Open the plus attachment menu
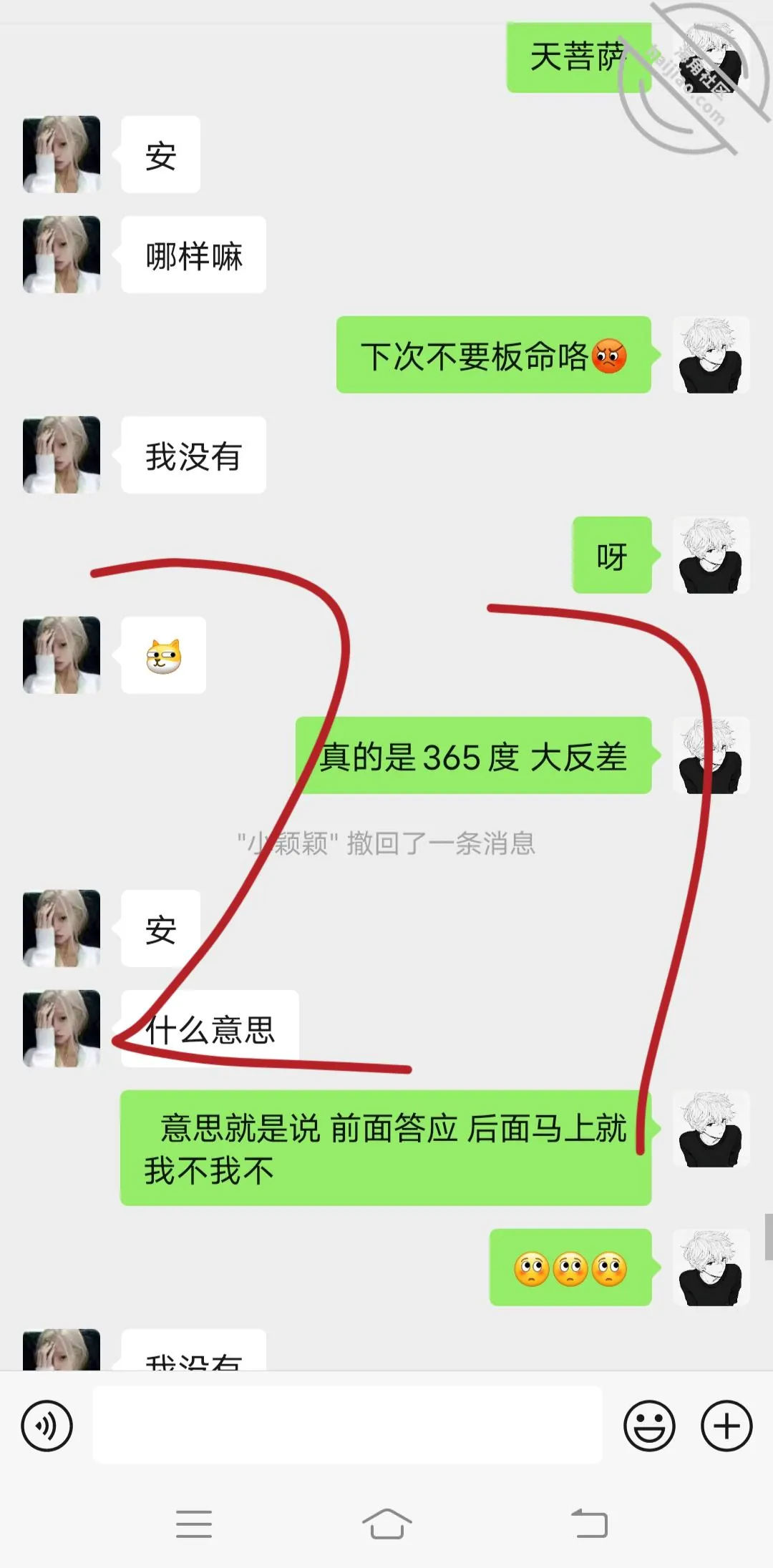Viewport: 773px width, 1568px height. coord(726,1426)
